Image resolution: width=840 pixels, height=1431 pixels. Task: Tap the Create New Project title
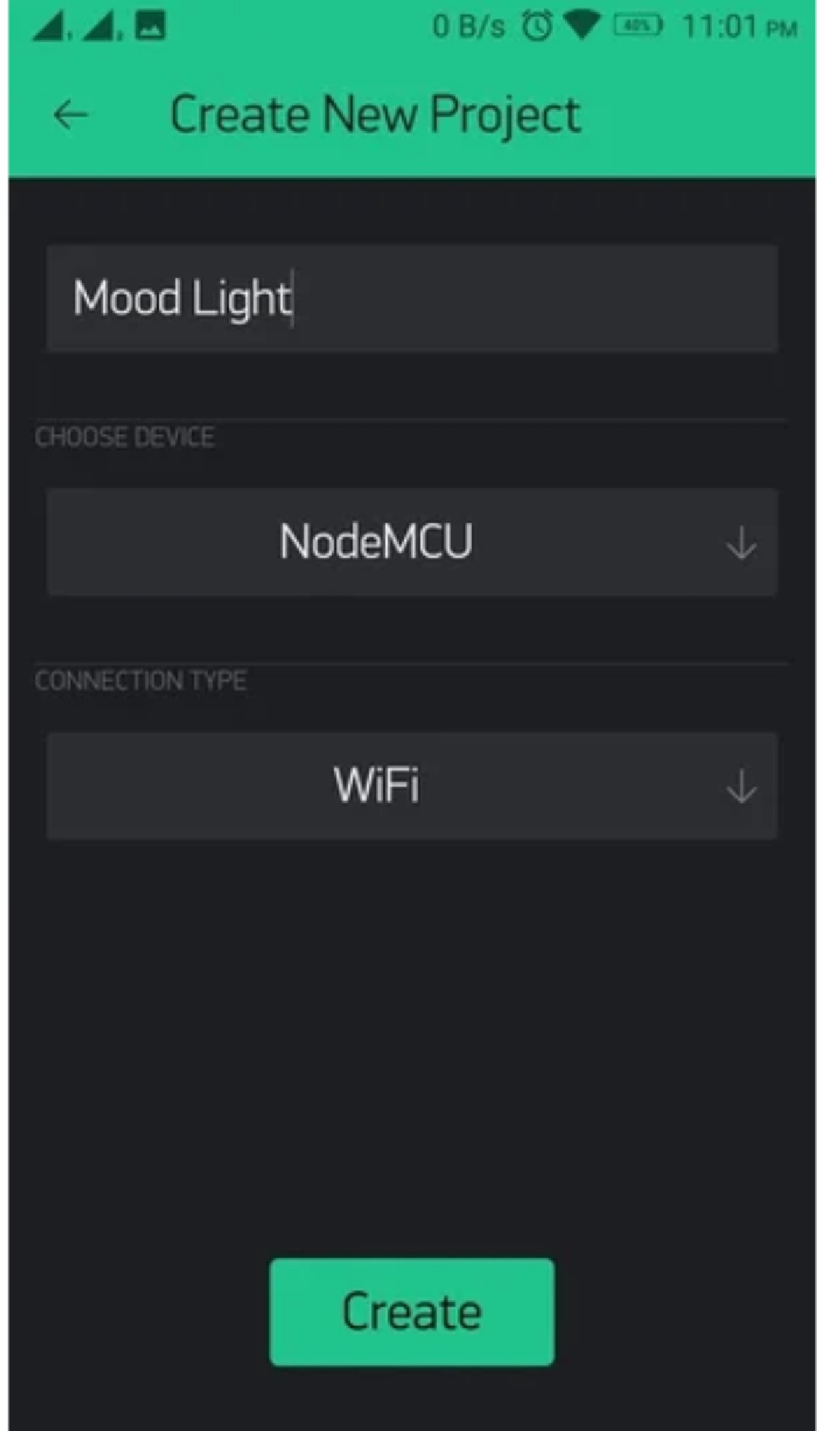(x=376, y=114)
